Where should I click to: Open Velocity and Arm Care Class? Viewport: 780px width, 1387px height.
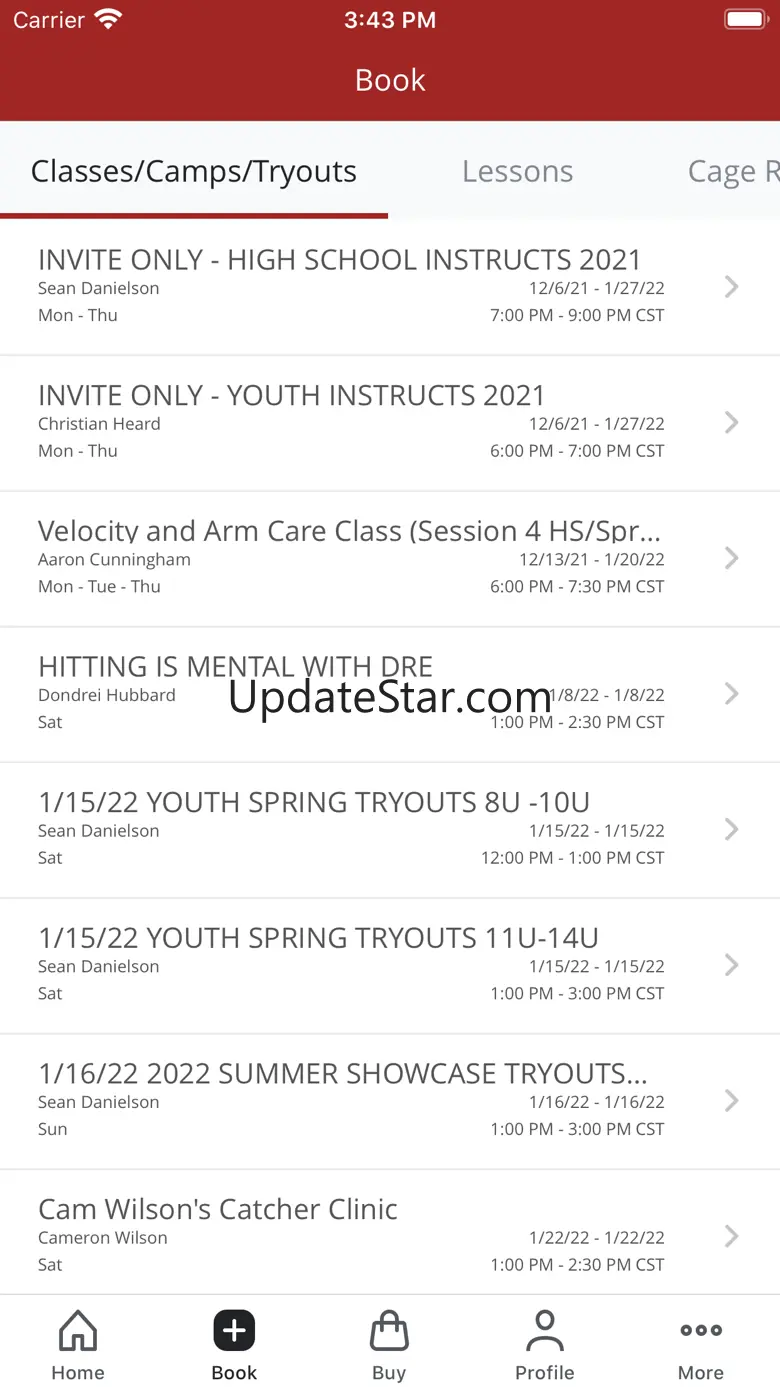390,558
